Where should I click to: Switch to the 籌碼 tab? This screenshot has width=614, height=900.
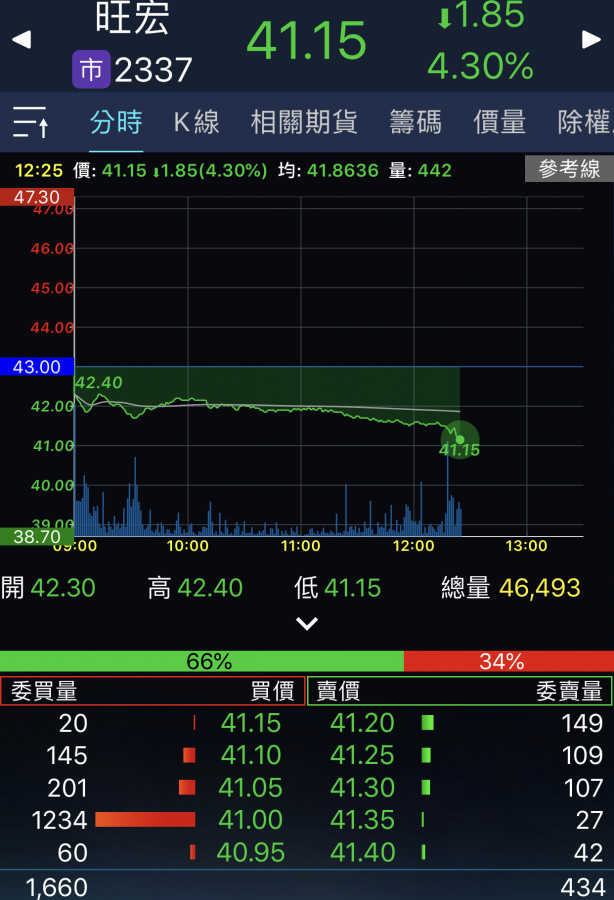pos(415,122)
